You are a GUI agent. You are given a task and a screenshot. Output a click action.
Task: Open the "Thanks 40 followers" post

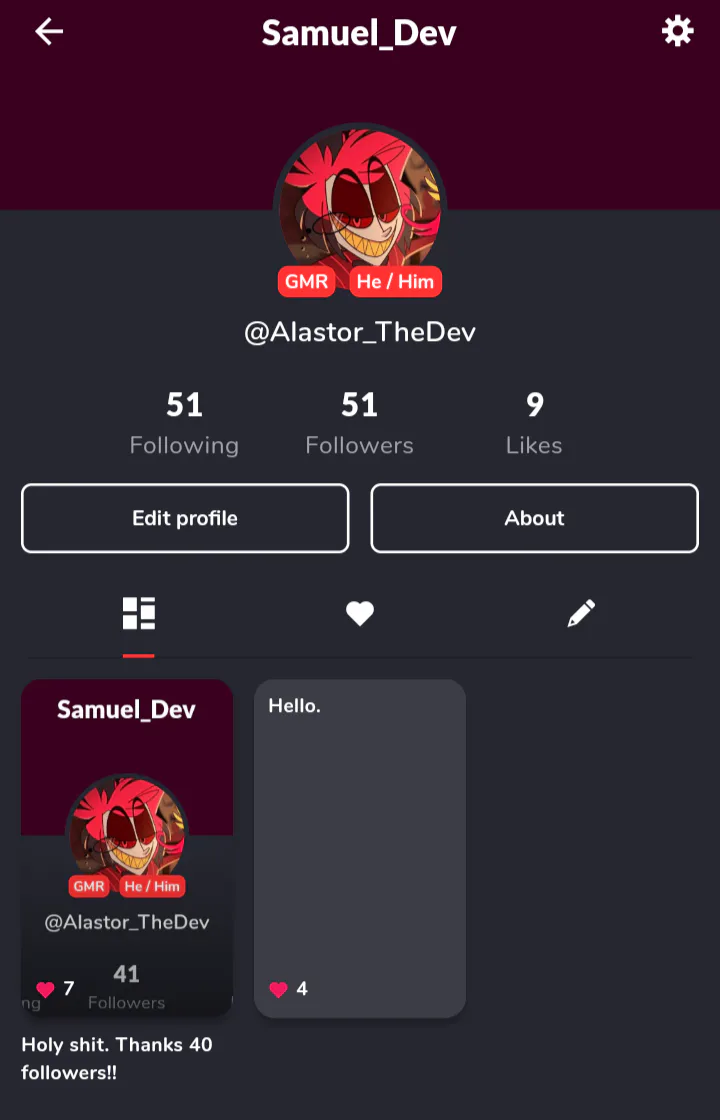point(127,848)
